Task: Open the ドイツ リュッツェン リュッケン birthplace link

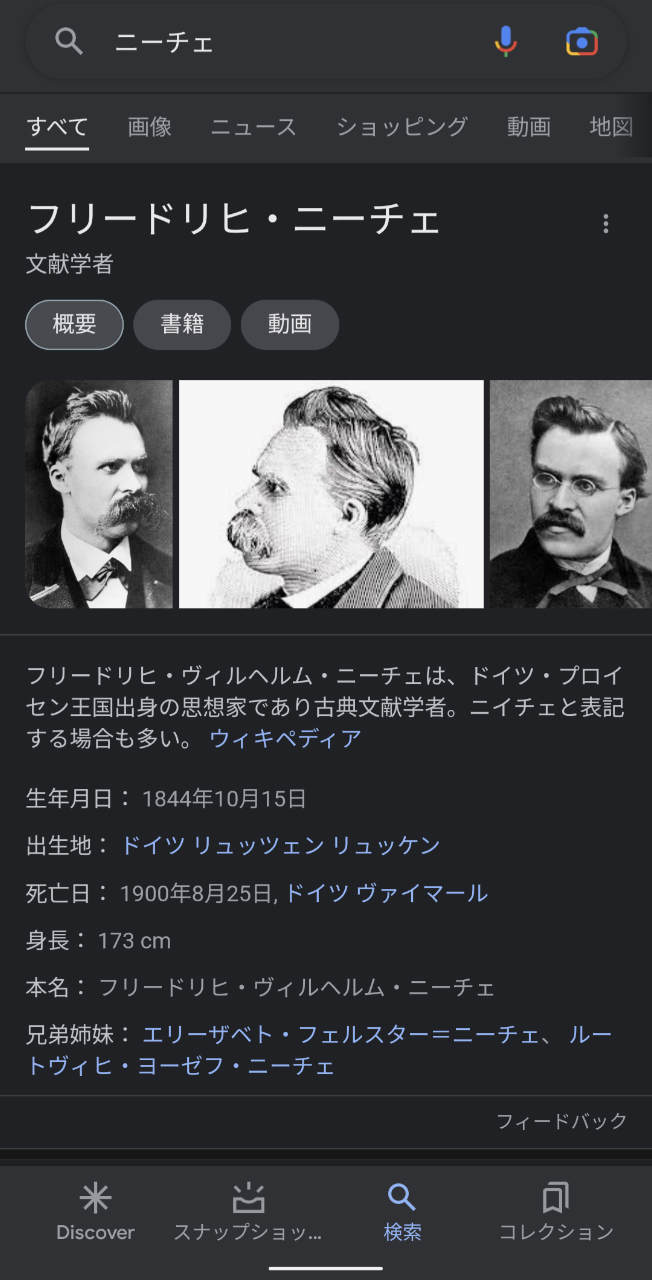Action: (280, 845)
